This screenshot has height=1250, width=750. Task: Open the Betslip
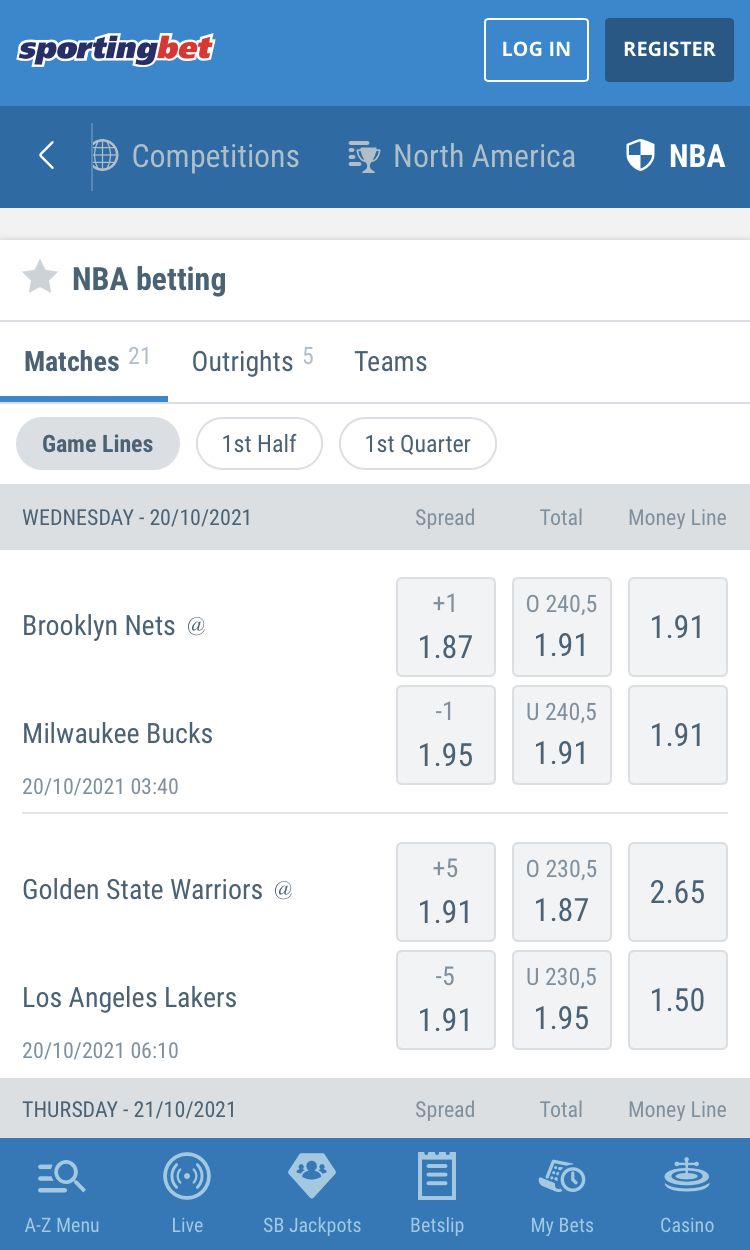(x=437, y=1194)
